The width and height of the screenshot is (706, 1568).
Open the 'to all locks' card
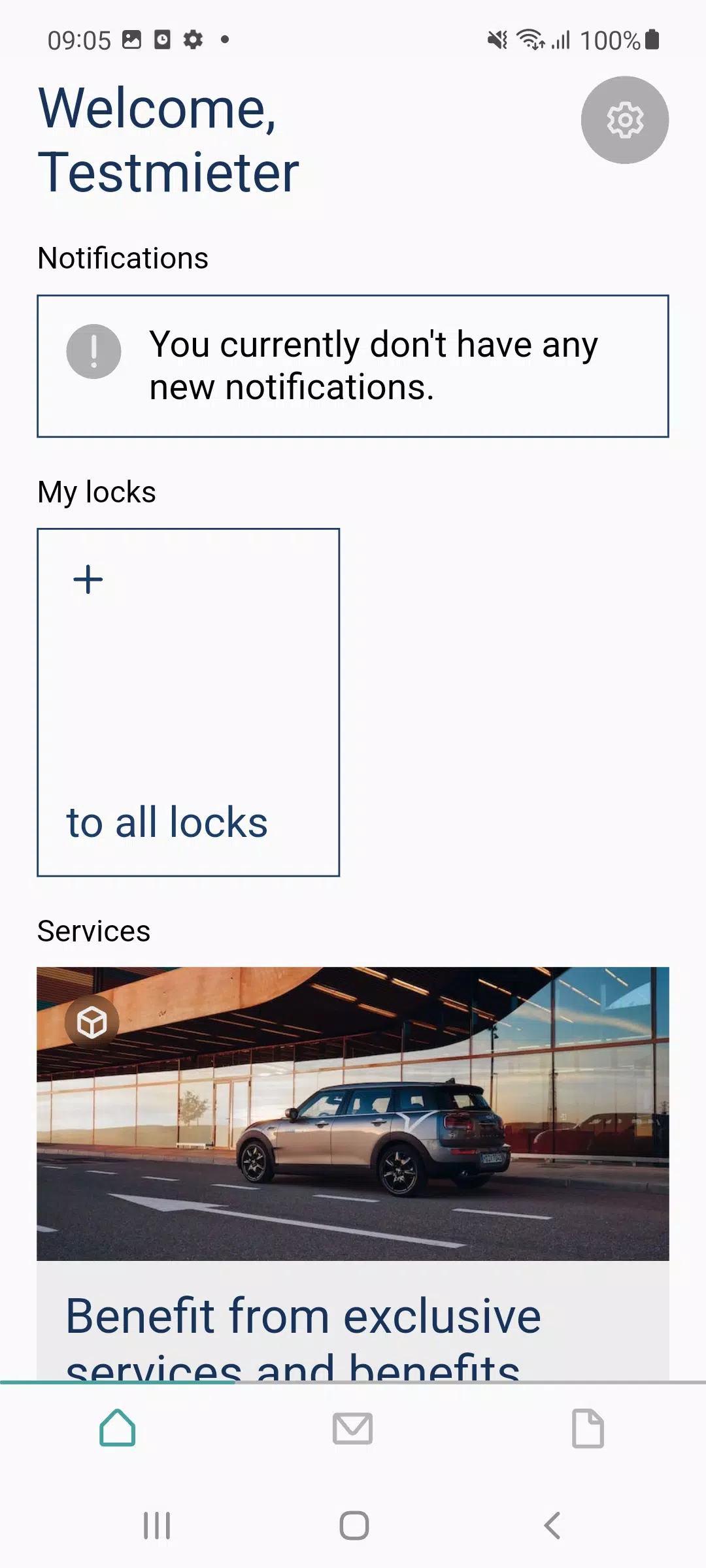coord(188,702)
